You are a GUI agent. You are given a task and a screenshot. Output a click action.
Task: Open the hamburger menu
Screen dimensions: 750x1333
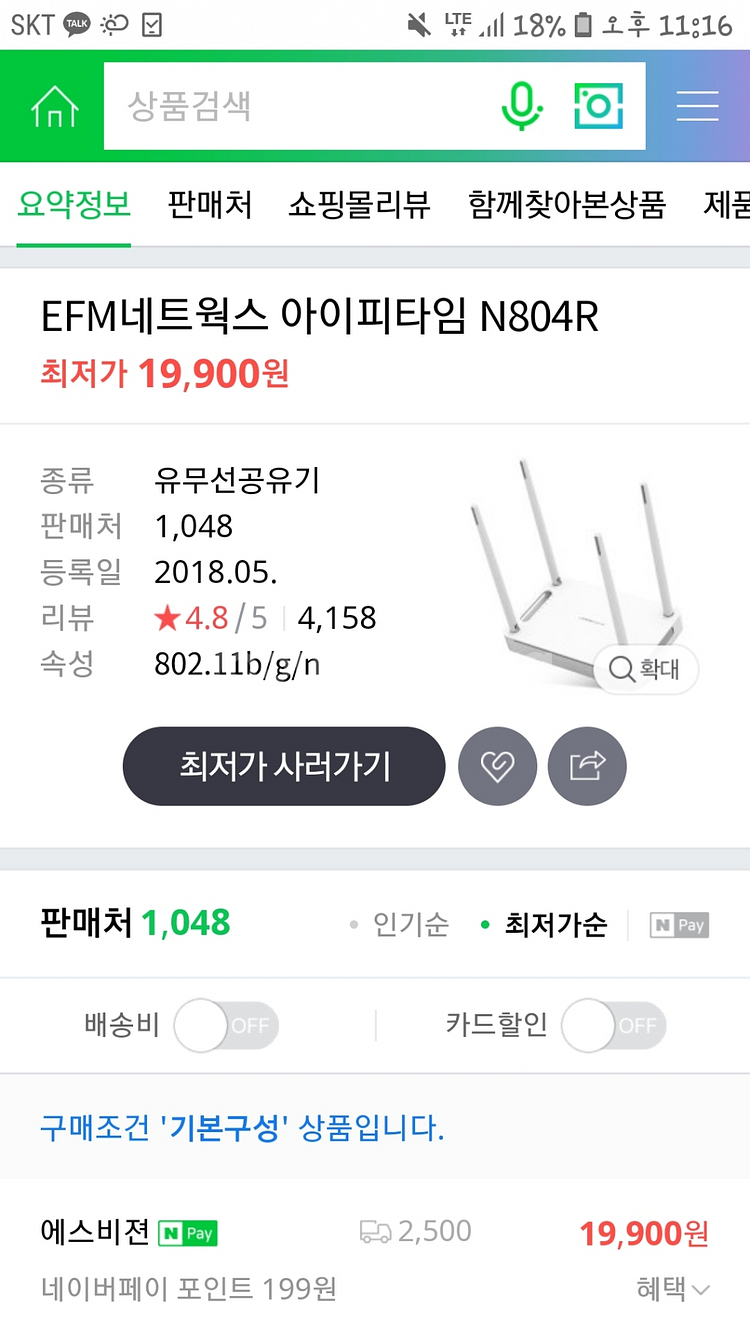point(697,106)
